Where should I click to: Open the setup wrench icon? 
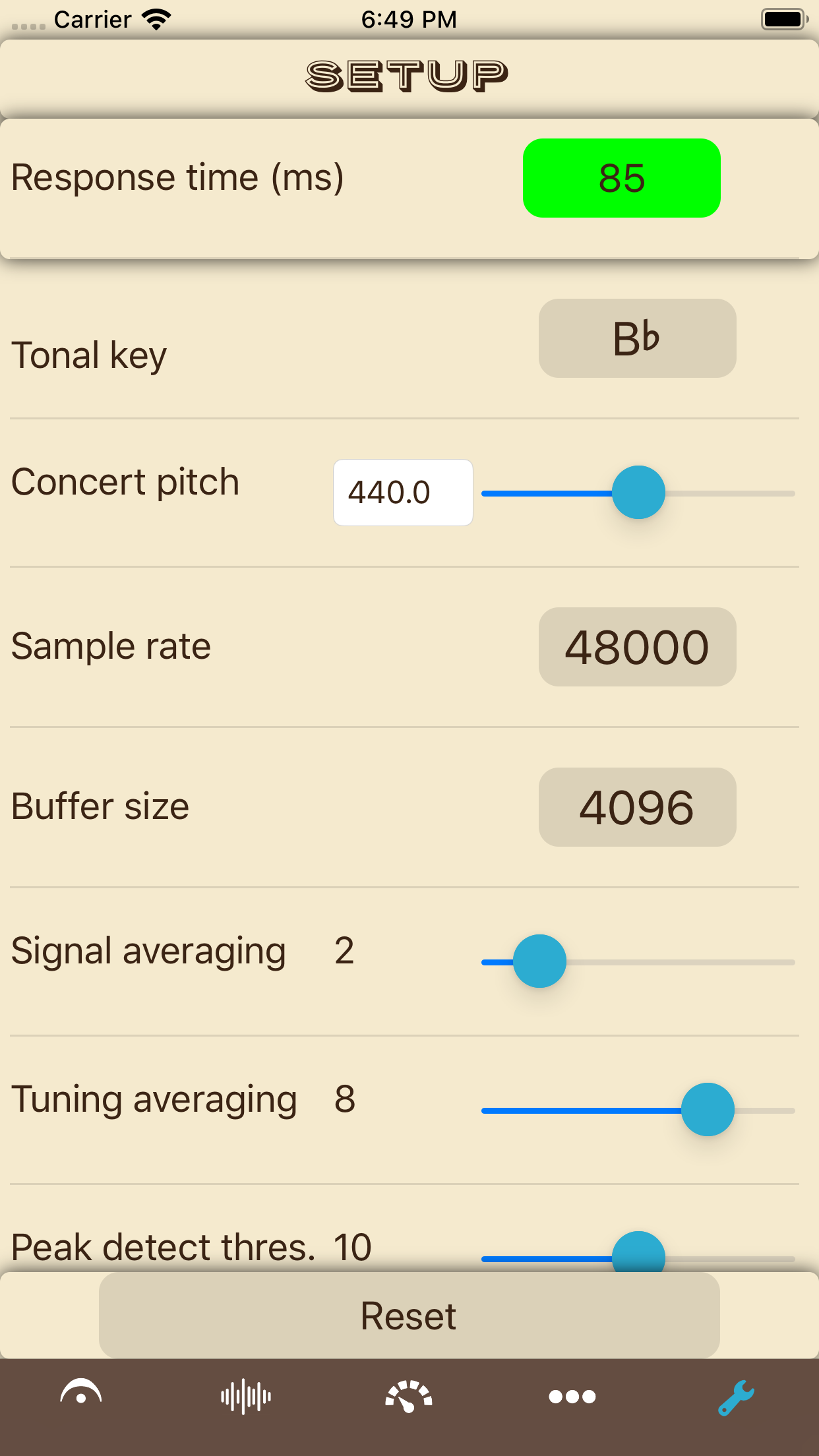click(x=737, y=1396)
